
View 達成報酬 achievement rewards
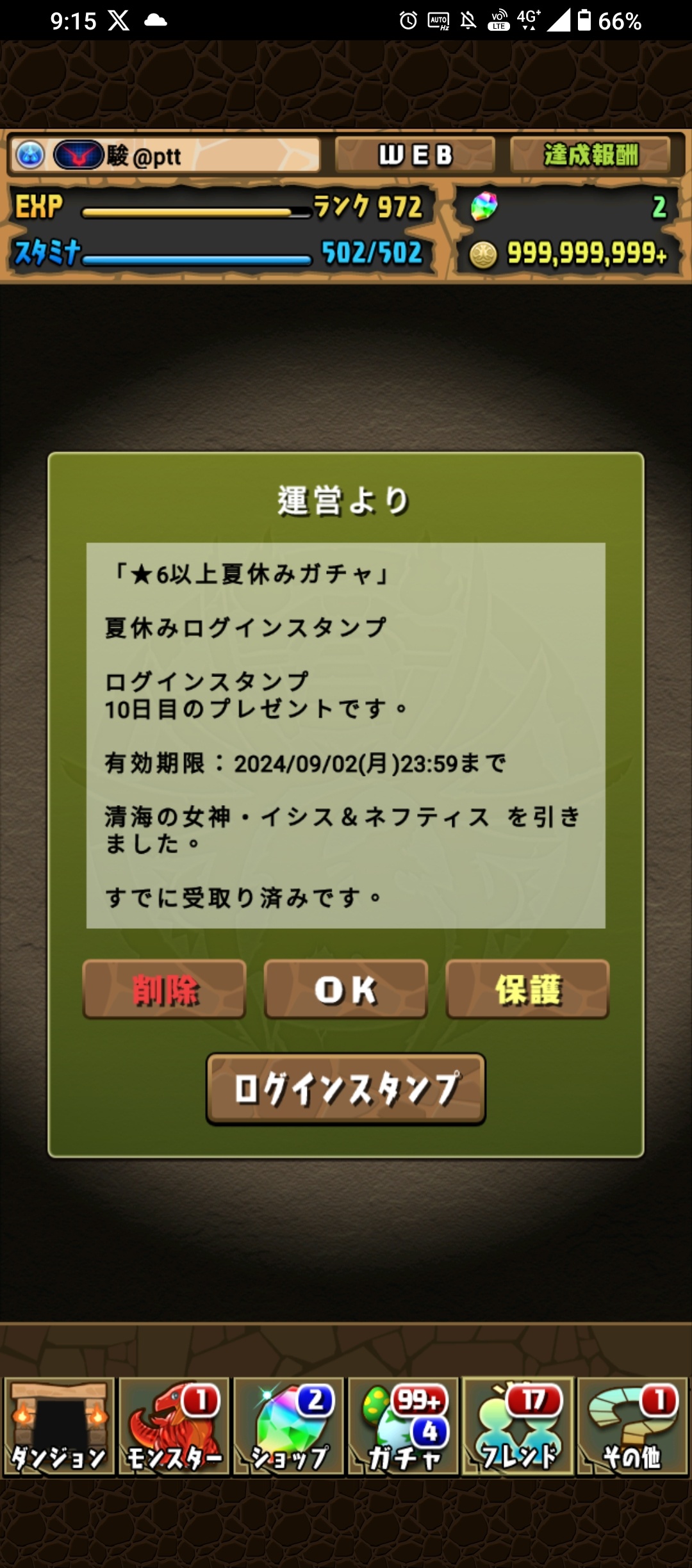[x=590, y=155]
